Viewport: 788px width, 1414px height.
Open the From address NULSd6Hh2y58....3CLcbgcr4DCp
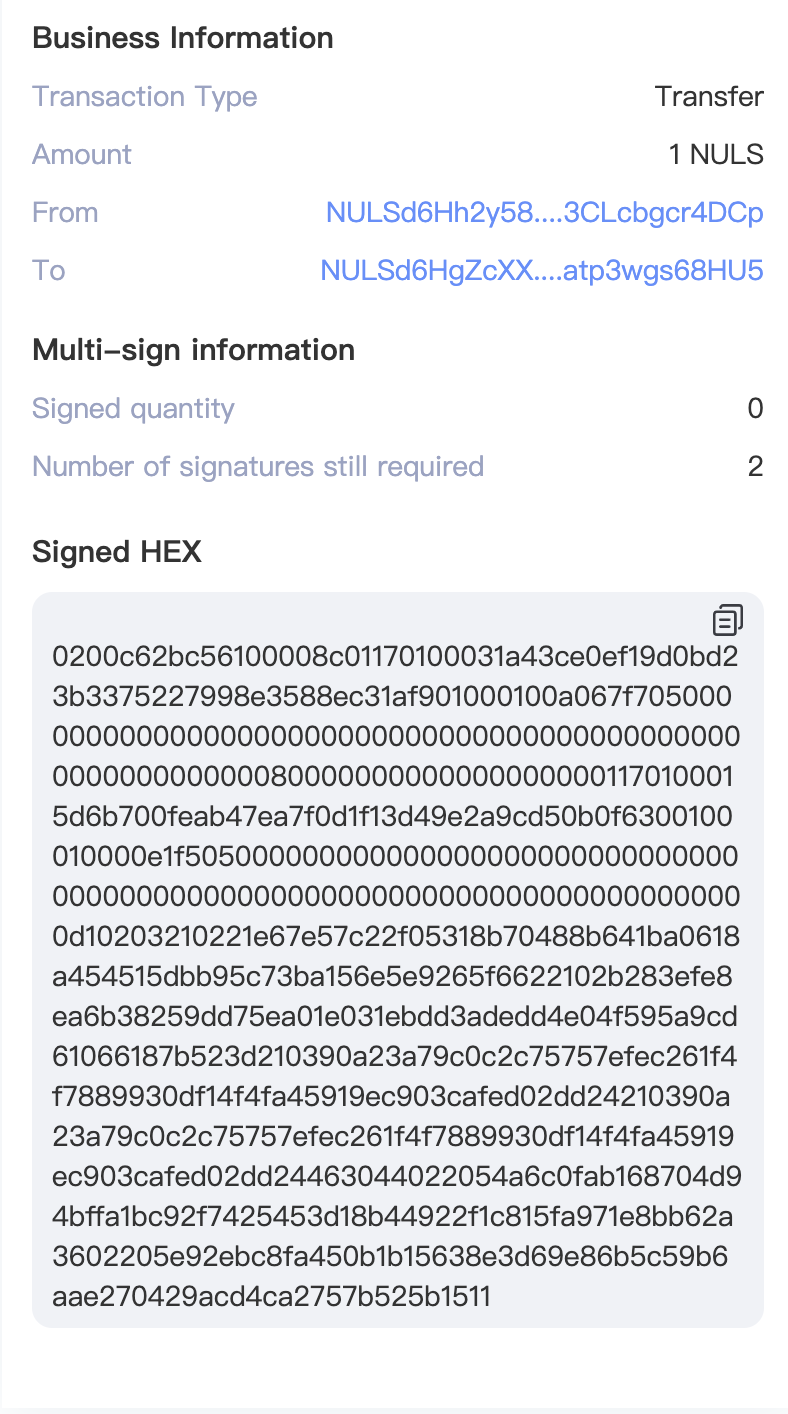(x=544, y=212)
